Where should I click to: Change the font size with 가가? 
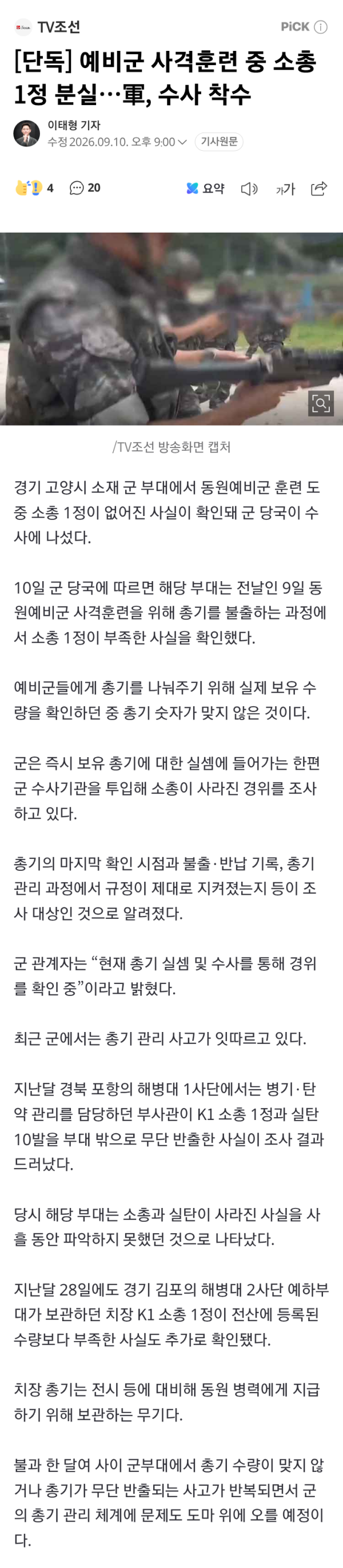285,189
